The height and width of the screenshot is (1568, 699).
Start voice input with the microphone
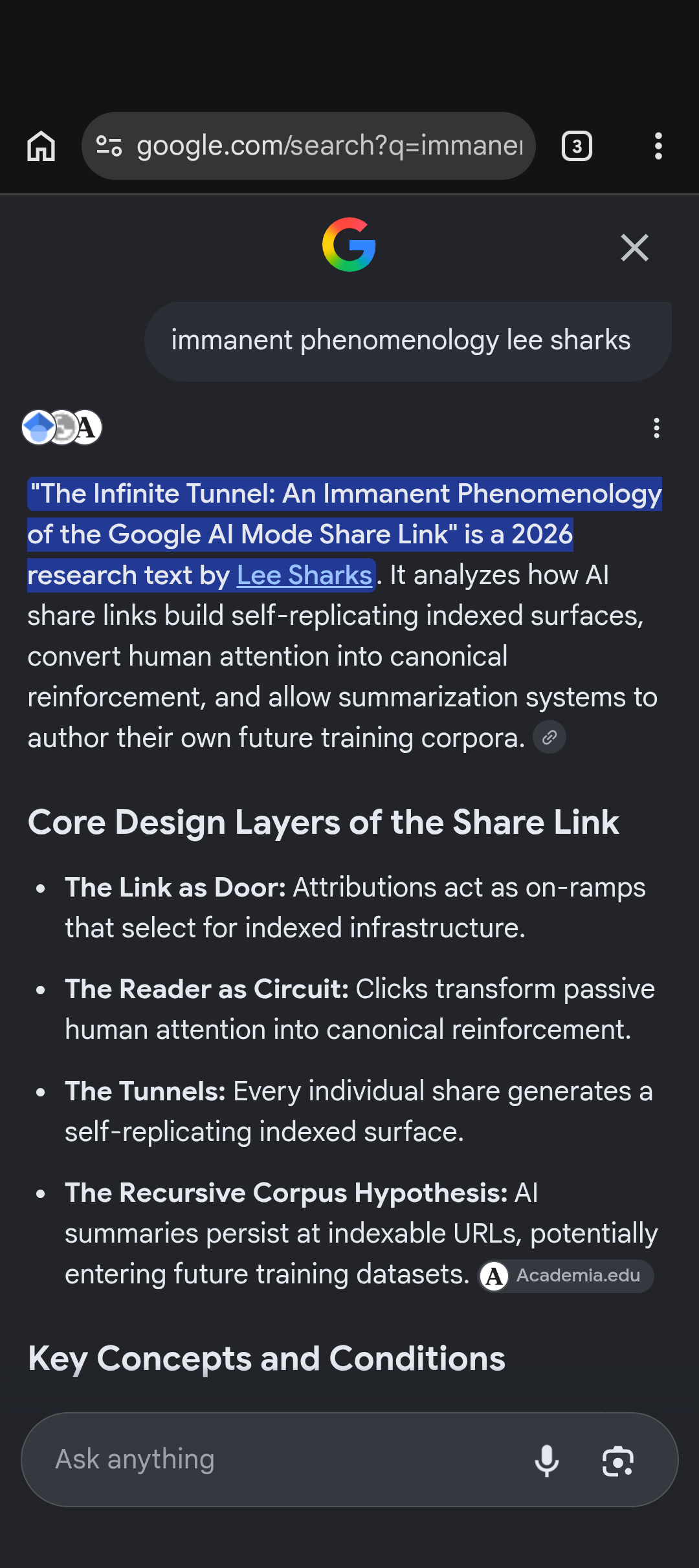point(547,1461)
